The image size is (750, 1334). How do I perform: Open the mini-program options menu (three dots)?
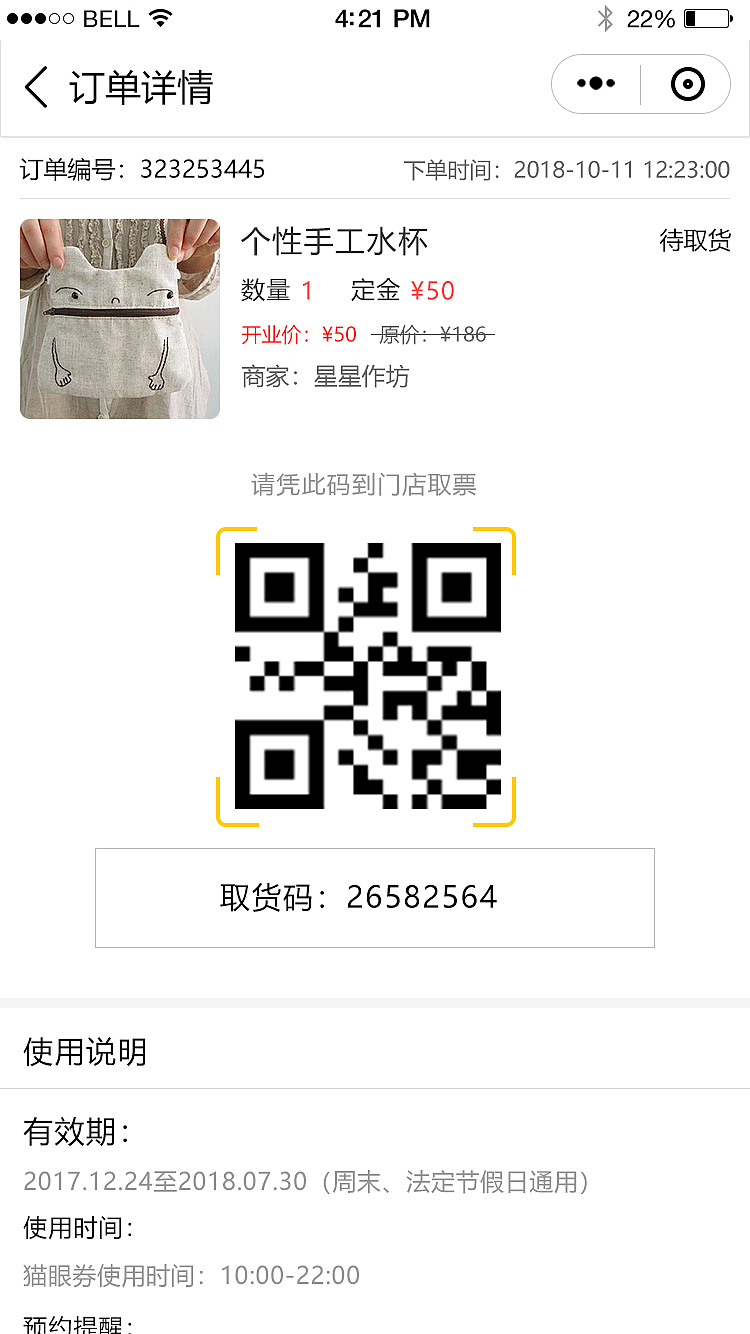pyautogui.click(x=595, y=84)
